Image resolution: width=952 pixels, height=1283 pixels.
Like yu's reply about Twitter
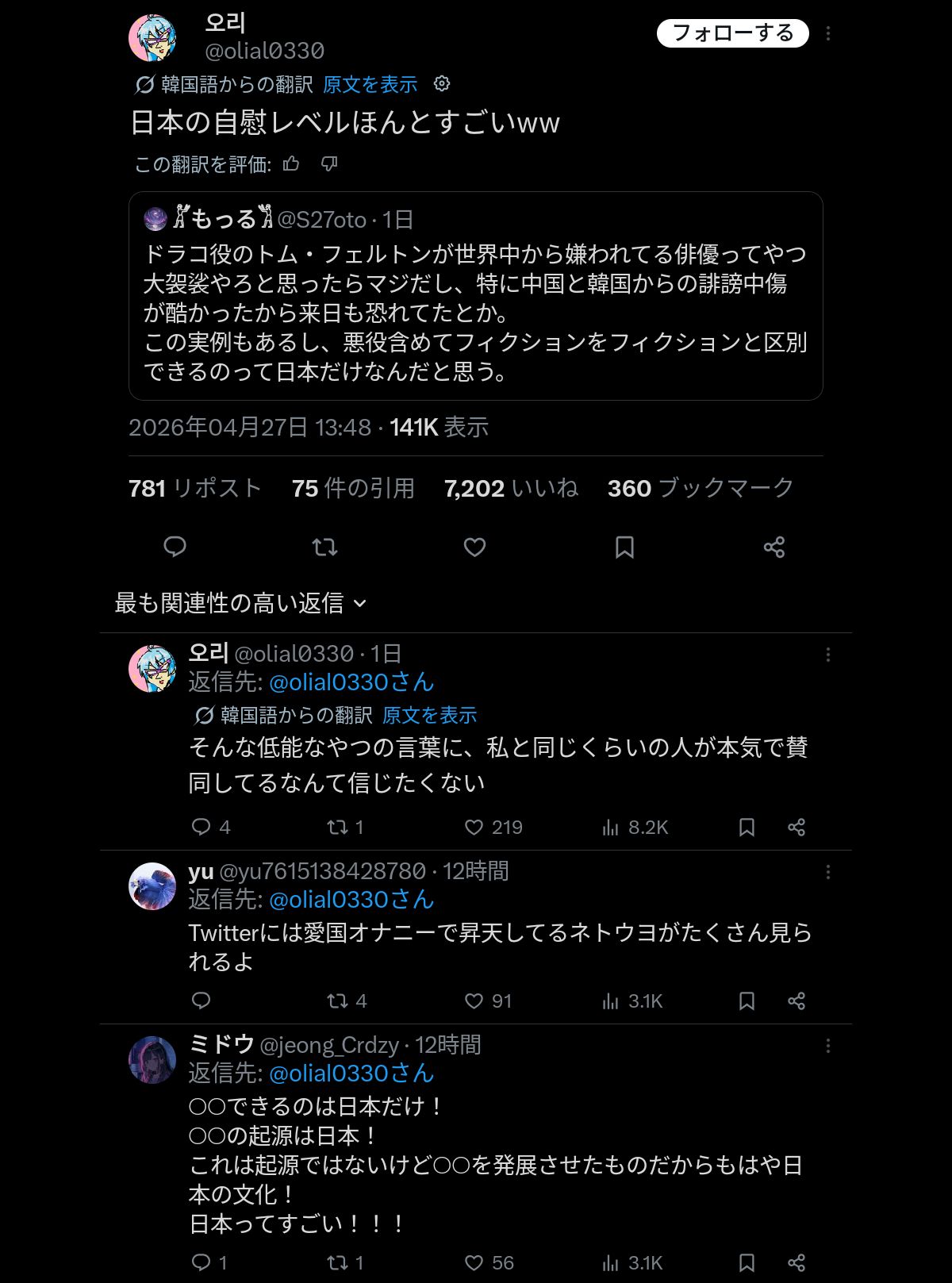tap(474, 1001)
